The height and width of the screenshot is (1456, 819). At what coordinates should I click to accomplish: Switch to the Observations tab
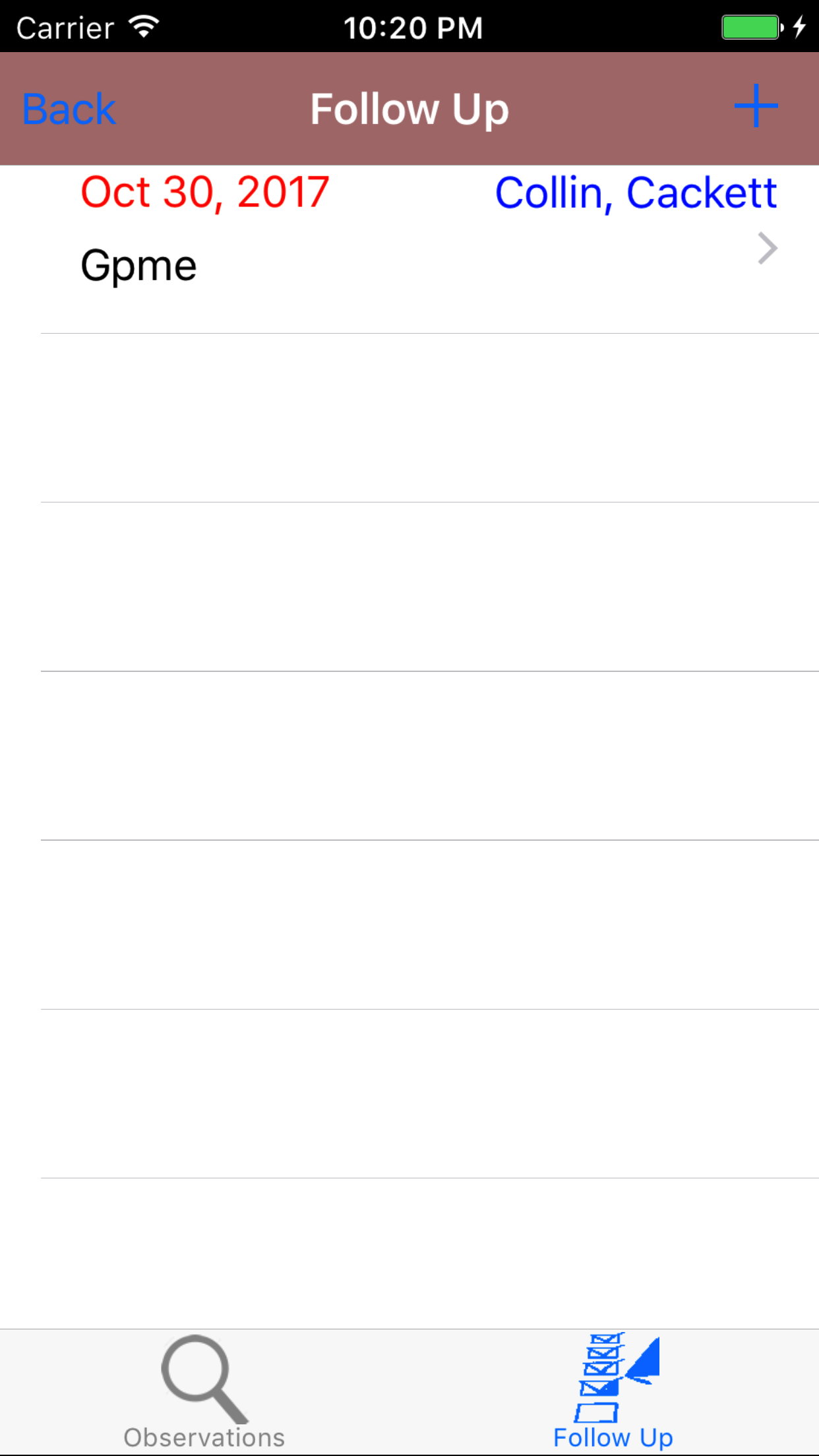pyautogui.click(x=204, y=1393)
